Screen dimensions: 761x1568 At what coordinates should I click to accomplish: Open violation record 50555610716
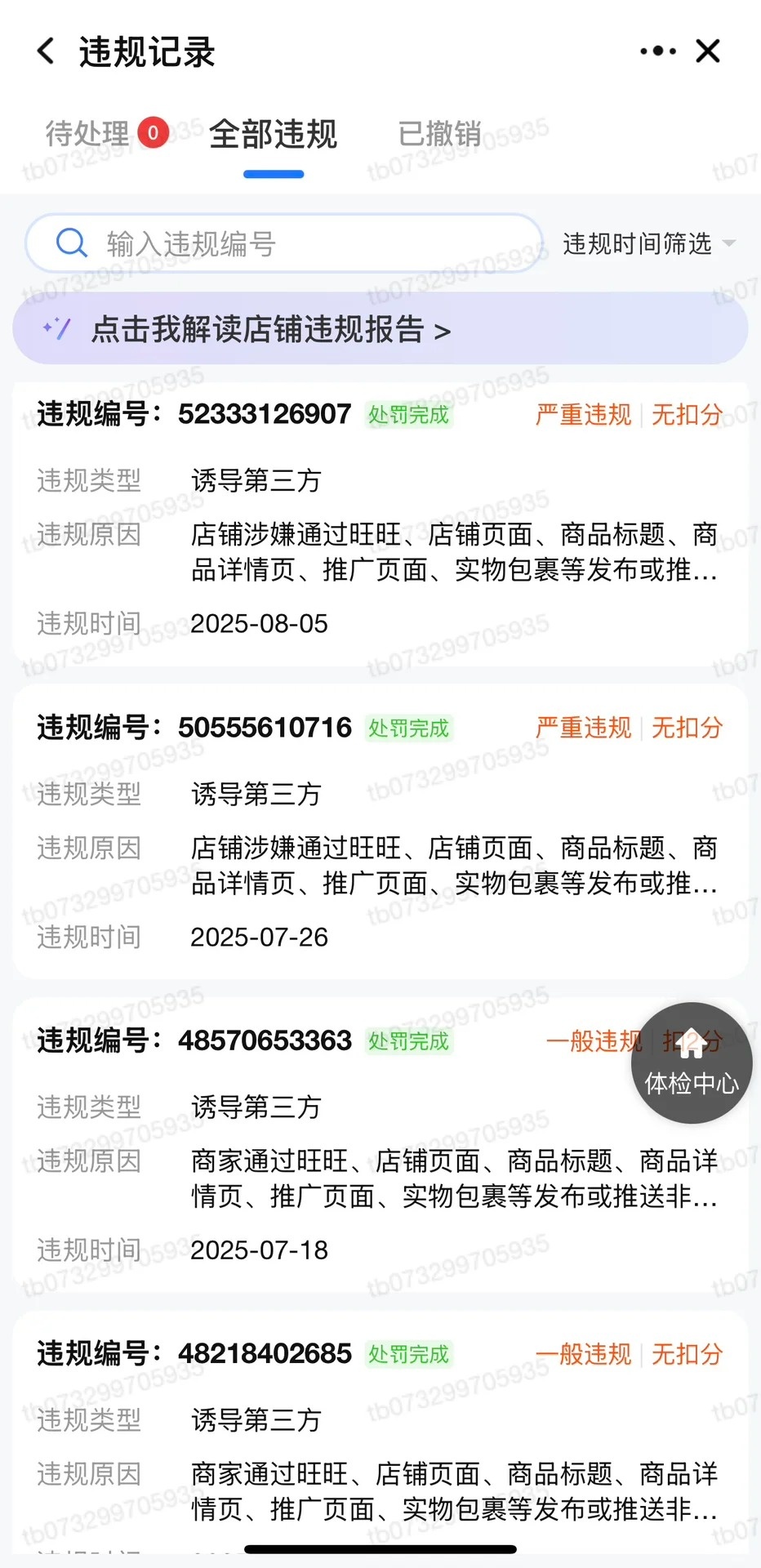(380, 833)
